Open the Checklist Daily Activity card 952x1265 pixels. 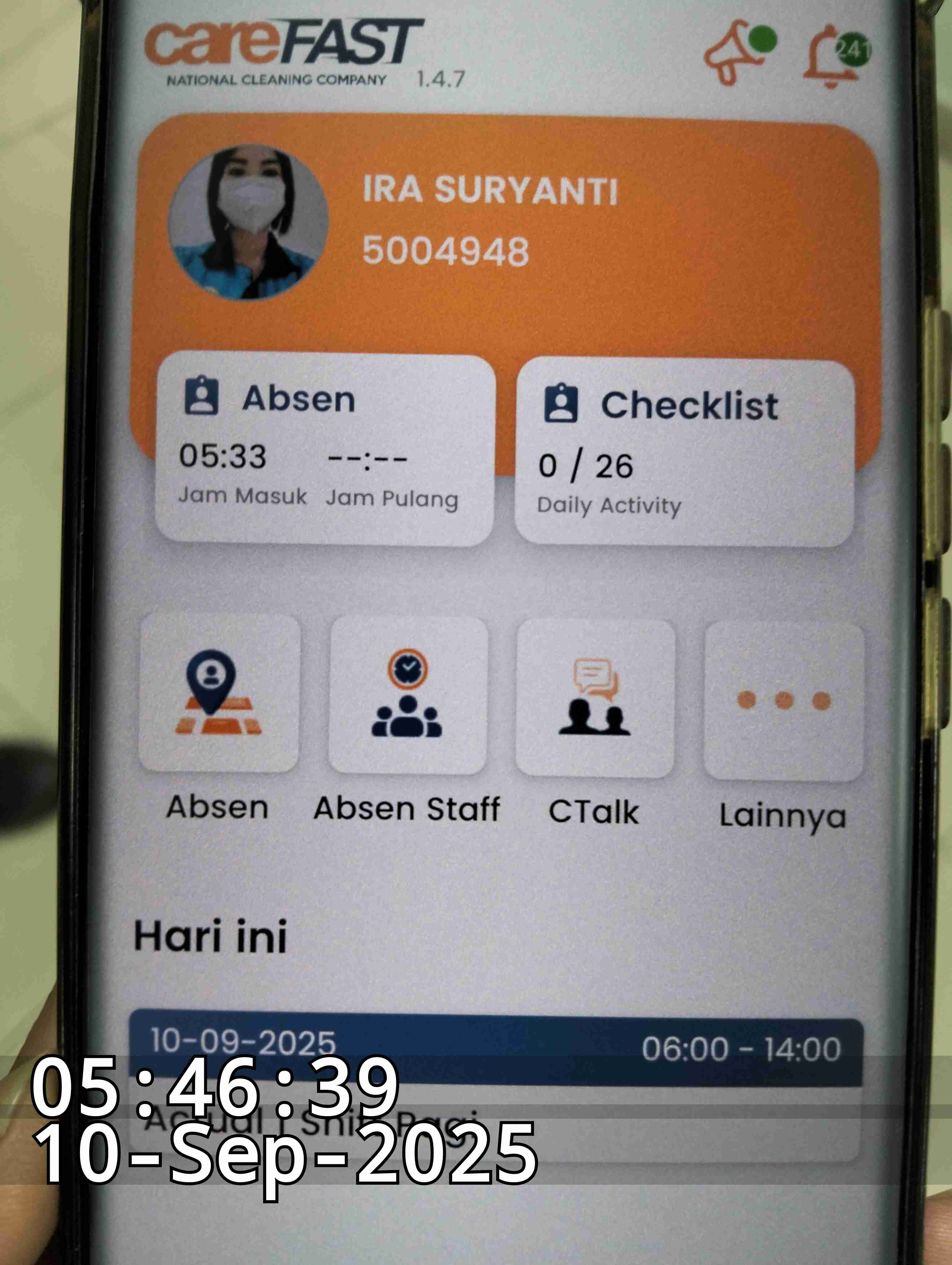[684, 452]
